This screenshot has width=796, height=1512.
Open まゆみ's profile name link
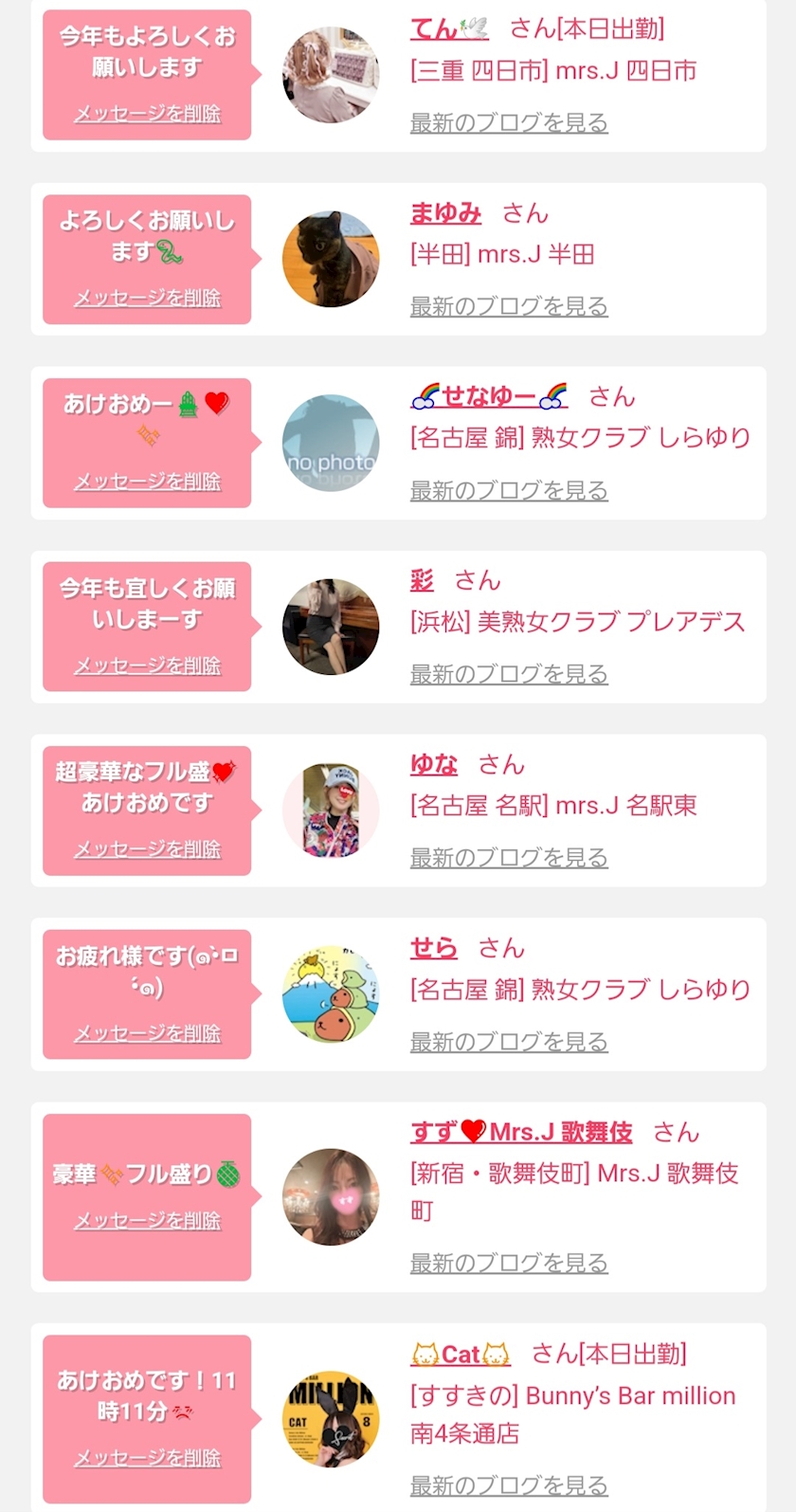tap(445, 213)
